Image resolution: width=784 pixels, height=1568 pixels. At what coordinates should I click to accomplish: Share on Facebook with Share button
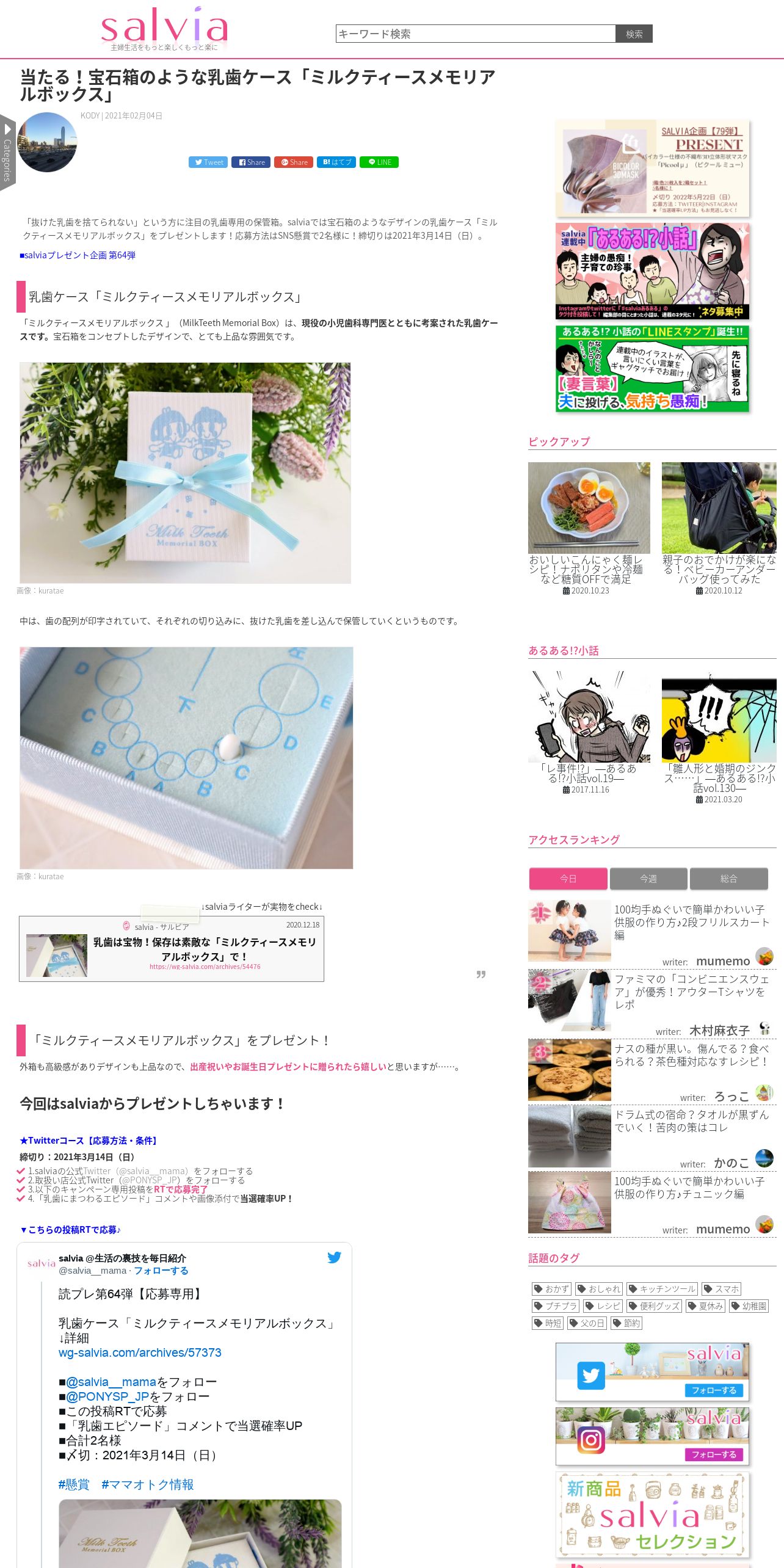tap(251, 162)
